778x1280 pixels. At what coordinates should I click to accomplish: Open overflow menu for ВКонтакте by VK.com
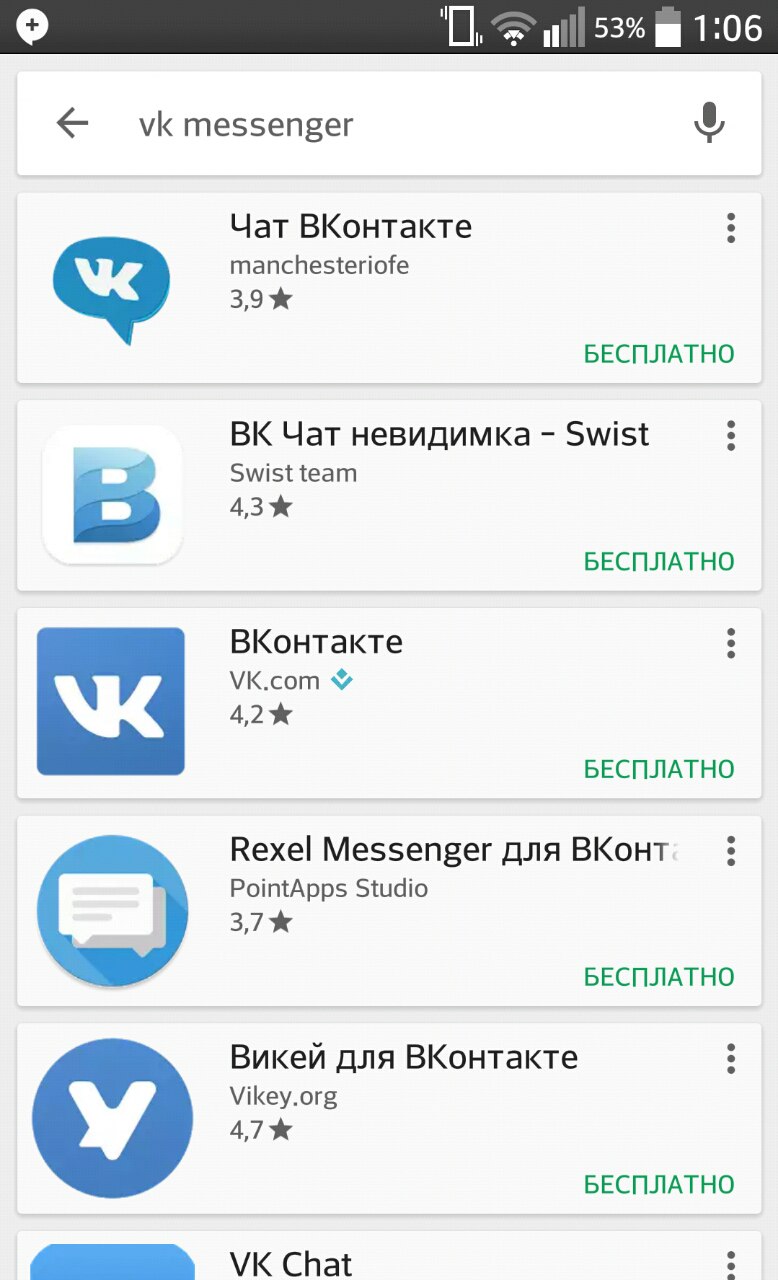tap(731, 643)
